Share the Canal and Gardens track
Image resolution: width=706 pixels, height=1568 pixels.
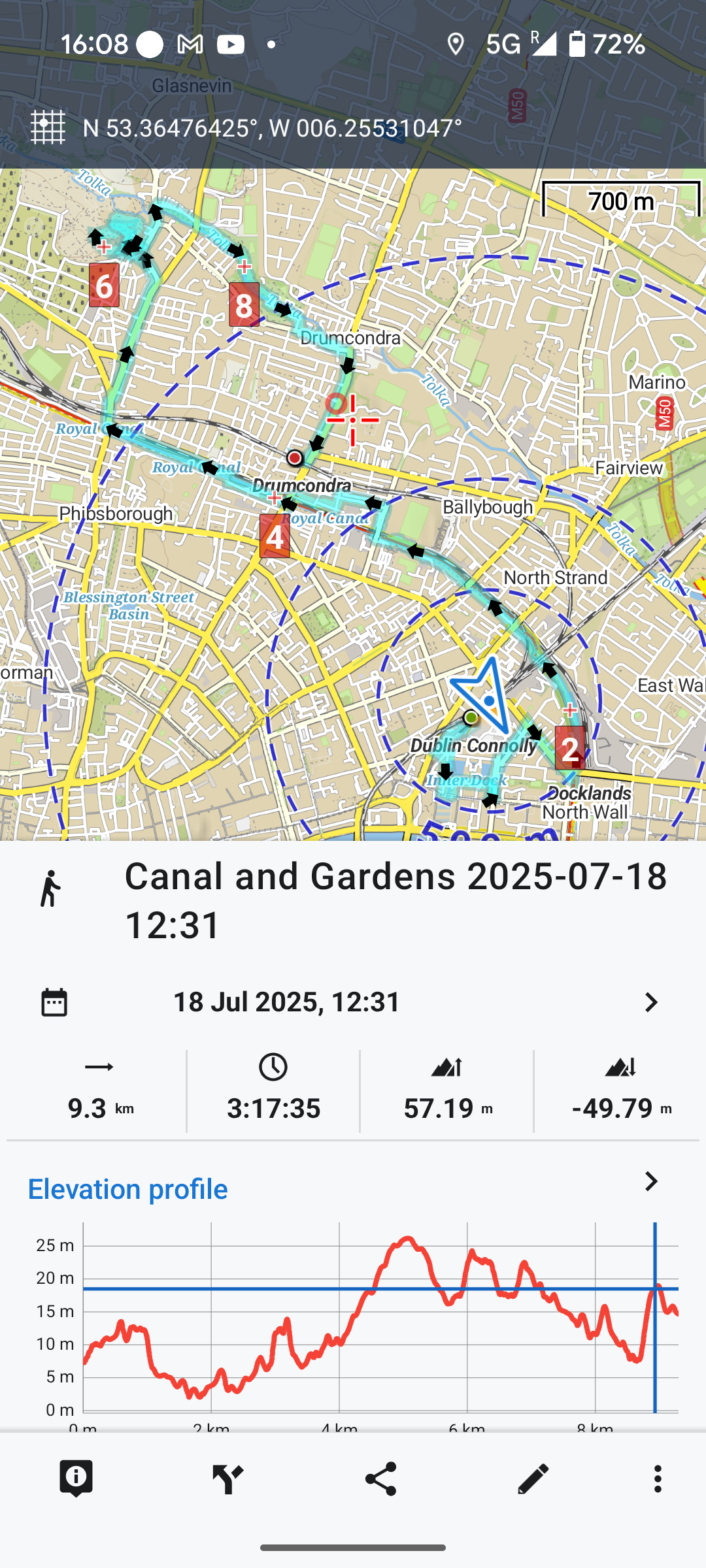coord(381,1478)
